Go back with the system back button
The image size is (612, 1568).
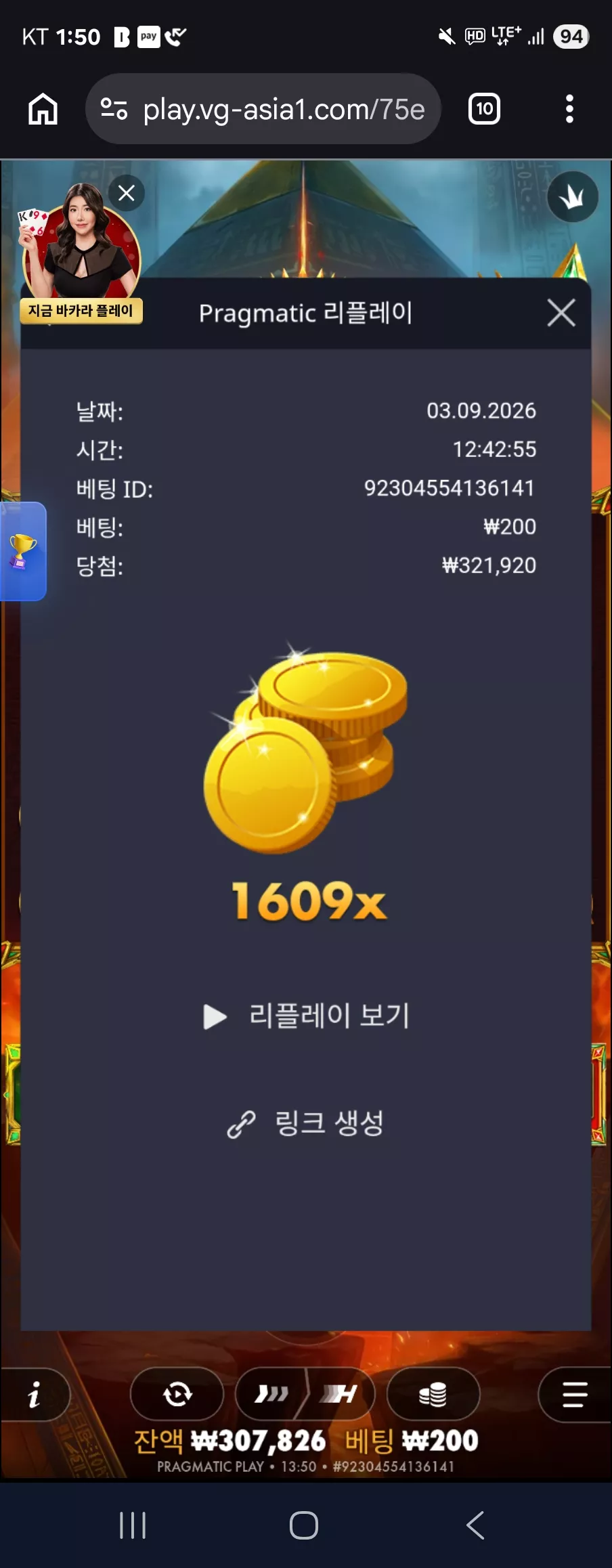click(x=476, y=1525)
